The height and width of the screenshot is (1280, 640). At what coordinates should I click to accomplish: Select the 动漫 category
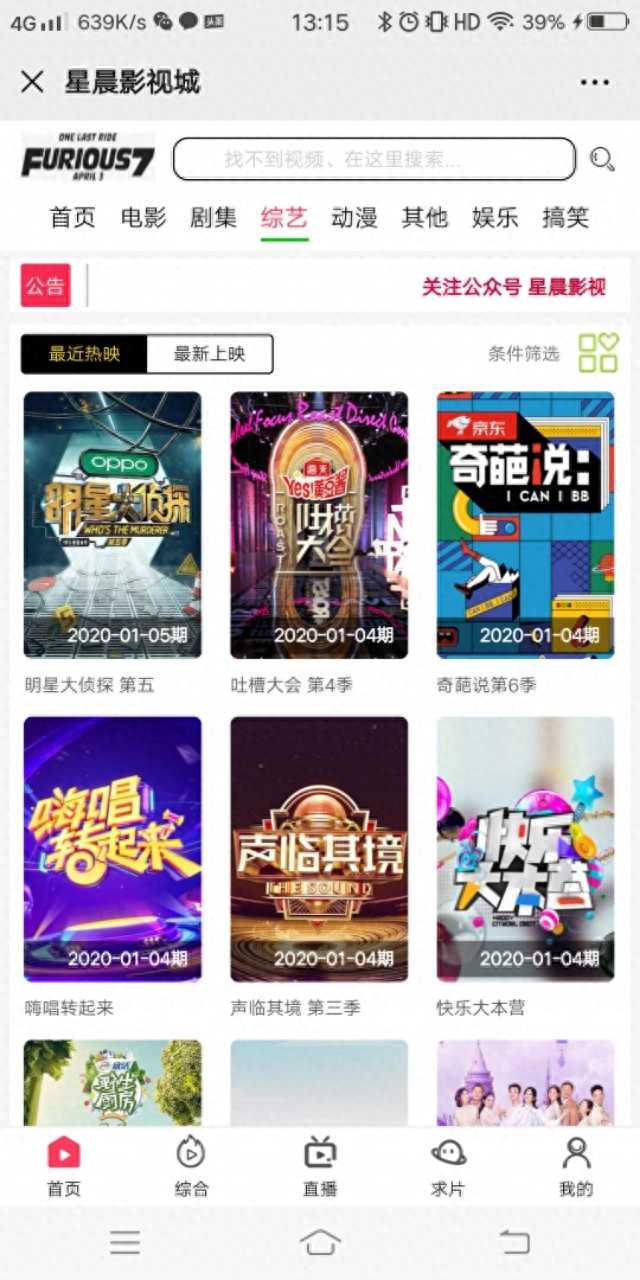[354, 217]
